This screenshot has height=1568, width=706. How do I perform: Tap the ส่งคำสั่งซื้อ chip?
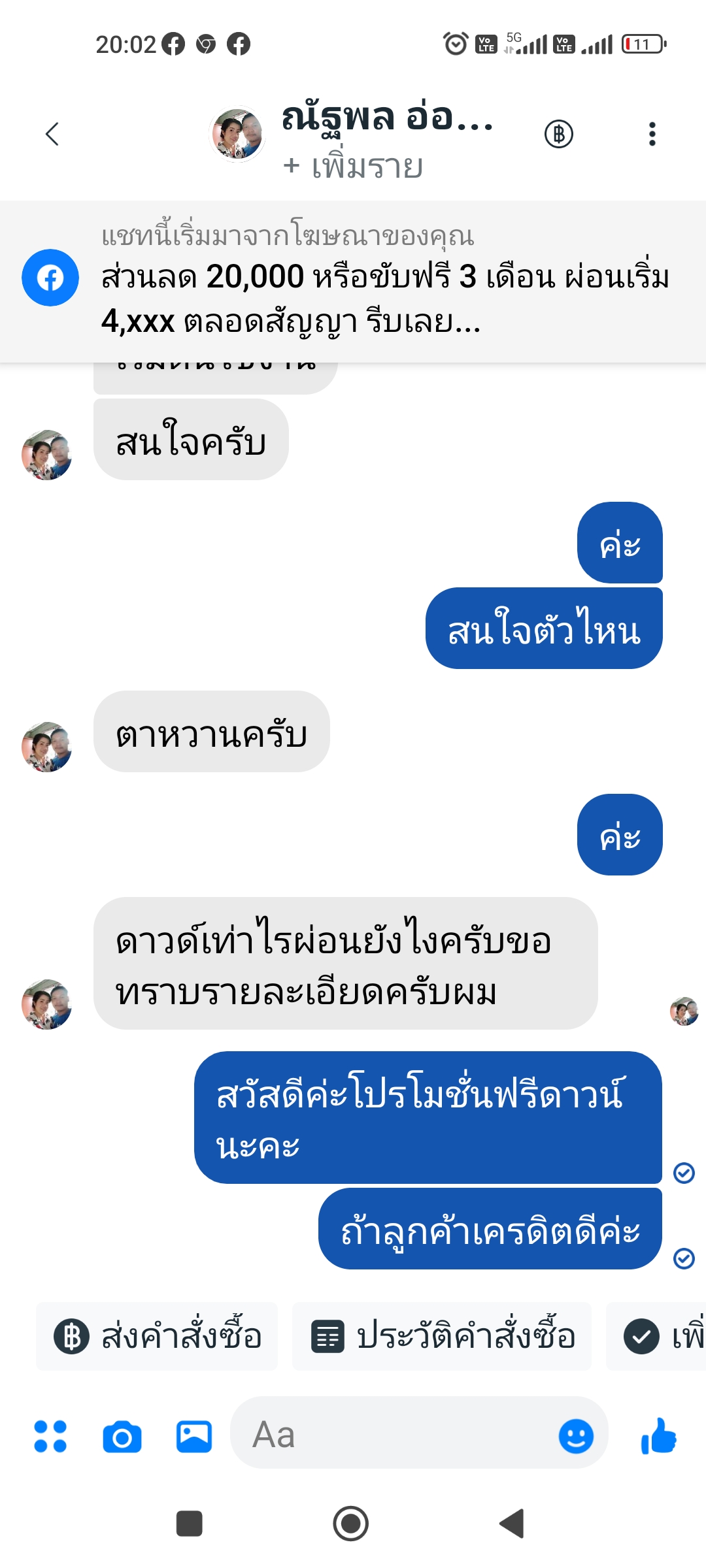click(158, 1336)
